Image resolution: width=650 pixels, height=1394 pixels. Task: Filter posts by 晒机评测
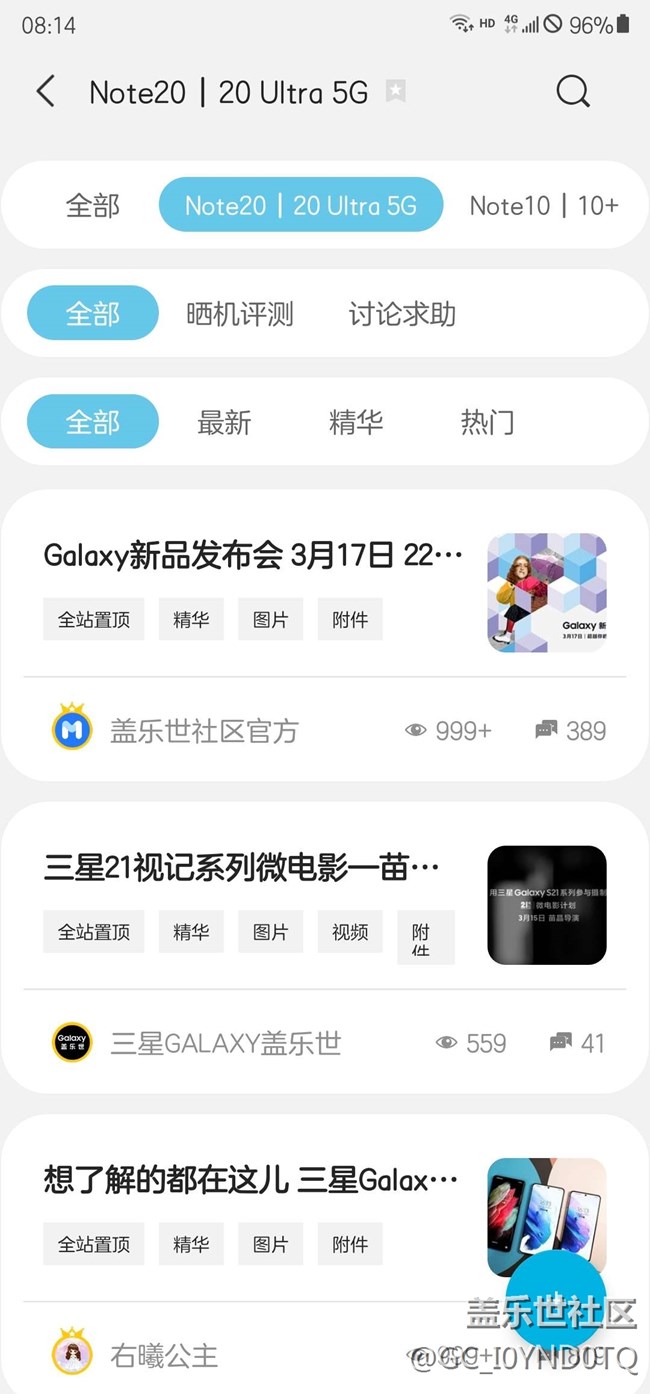240,314
